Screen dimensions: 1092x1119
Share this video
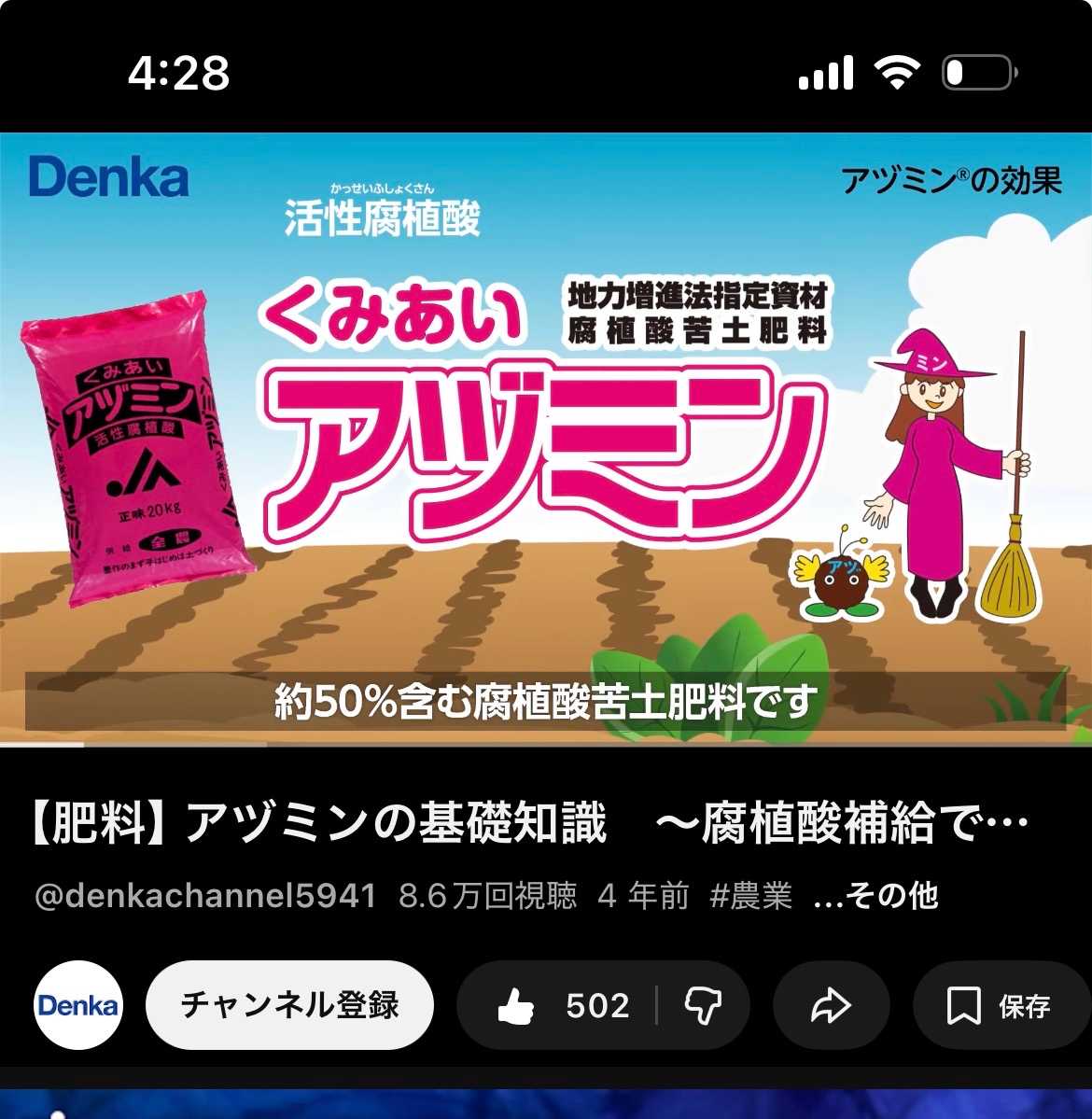click(831, 1005)
